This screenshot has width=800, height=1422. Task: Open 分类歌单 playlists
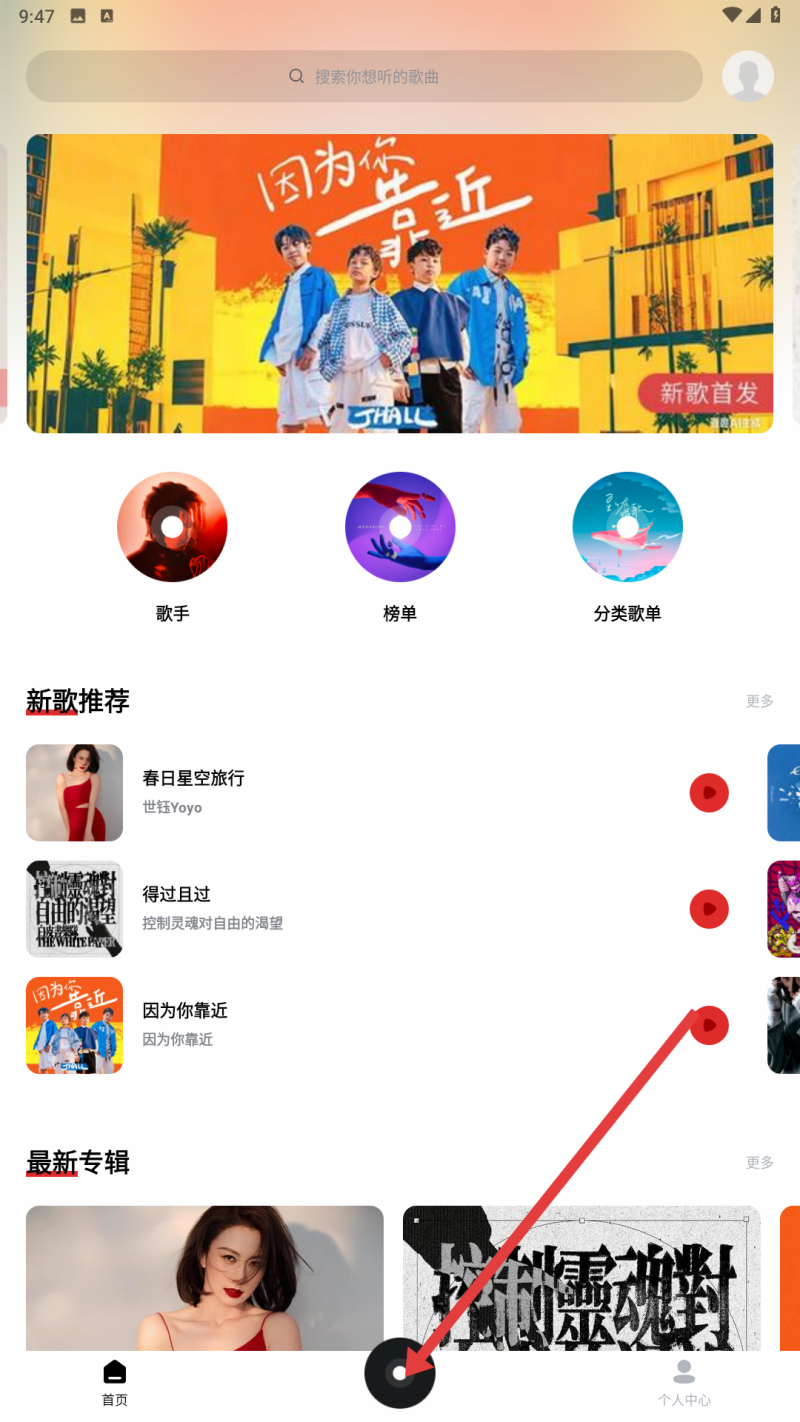pyautogui.click(x=627, y=527)
